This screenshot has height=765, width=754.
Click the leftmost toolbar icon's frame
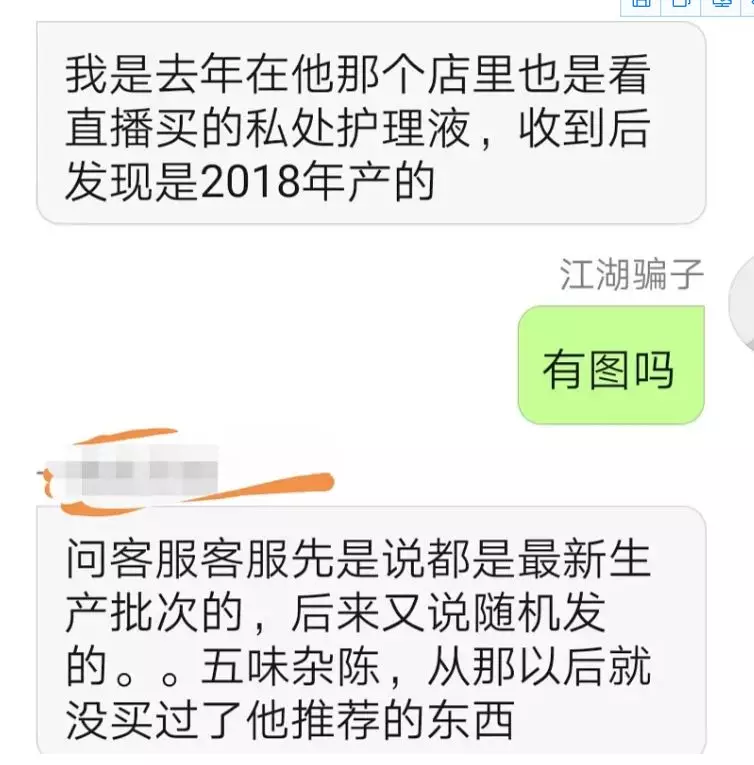[641, 5]
